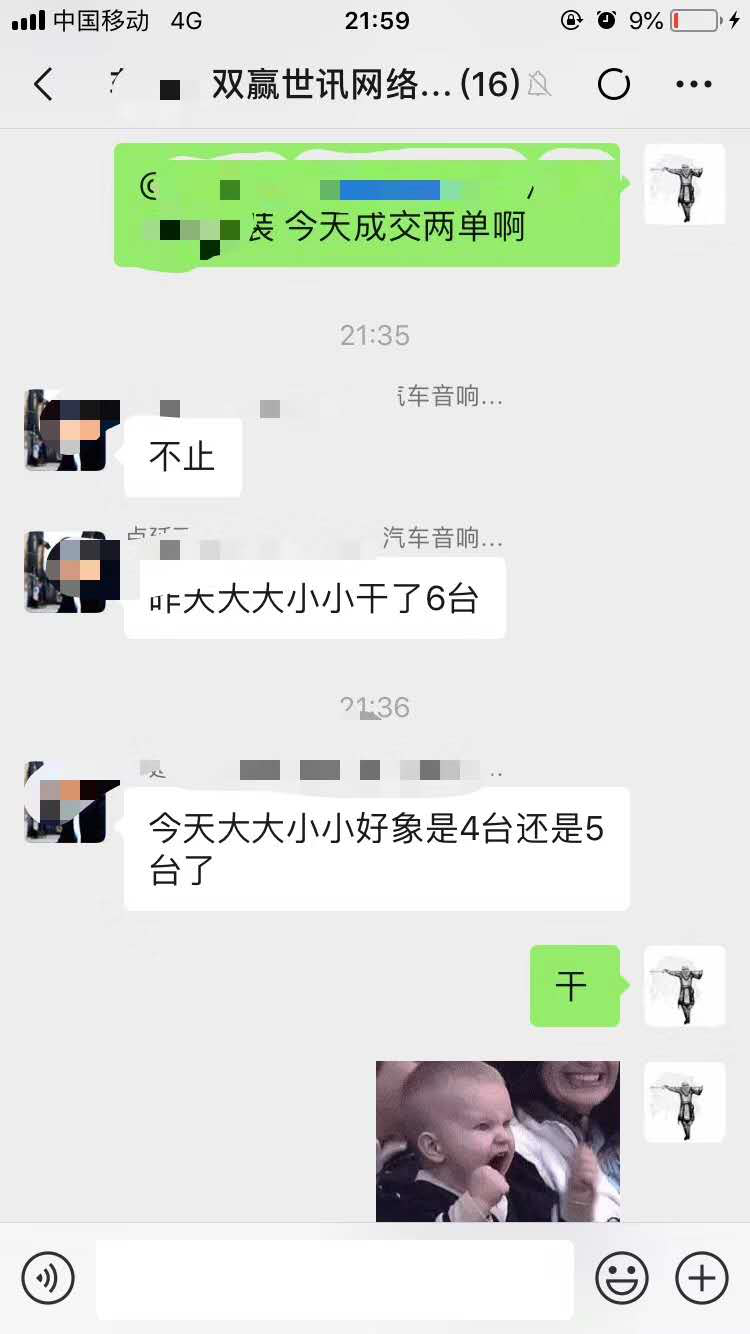
Task: Open sender avatar beside 今天大大小小好象是4台 message
Action: point(65,801)
